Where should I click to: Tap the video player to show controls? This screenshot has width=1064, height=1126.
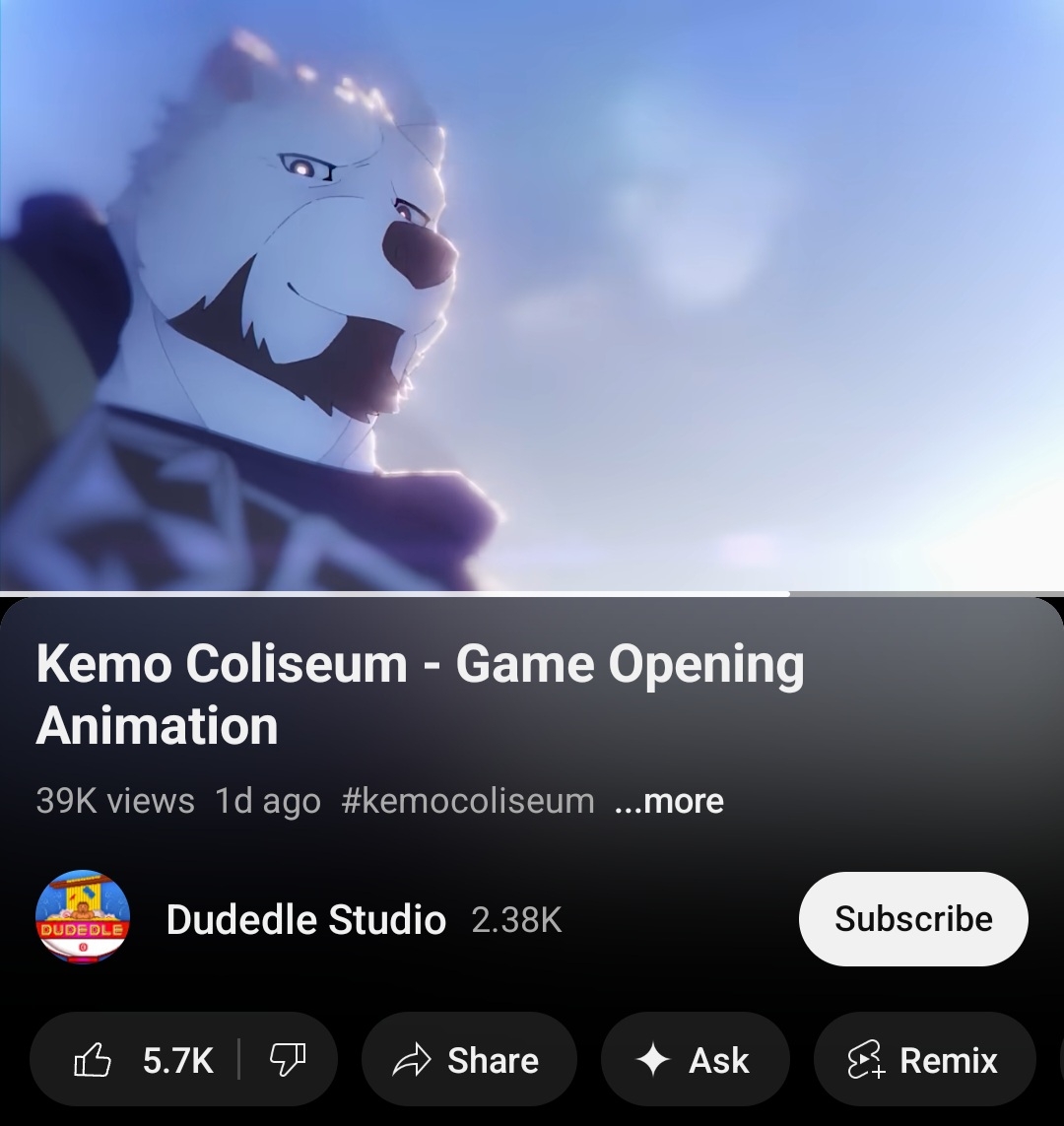[x=532, y=296]
